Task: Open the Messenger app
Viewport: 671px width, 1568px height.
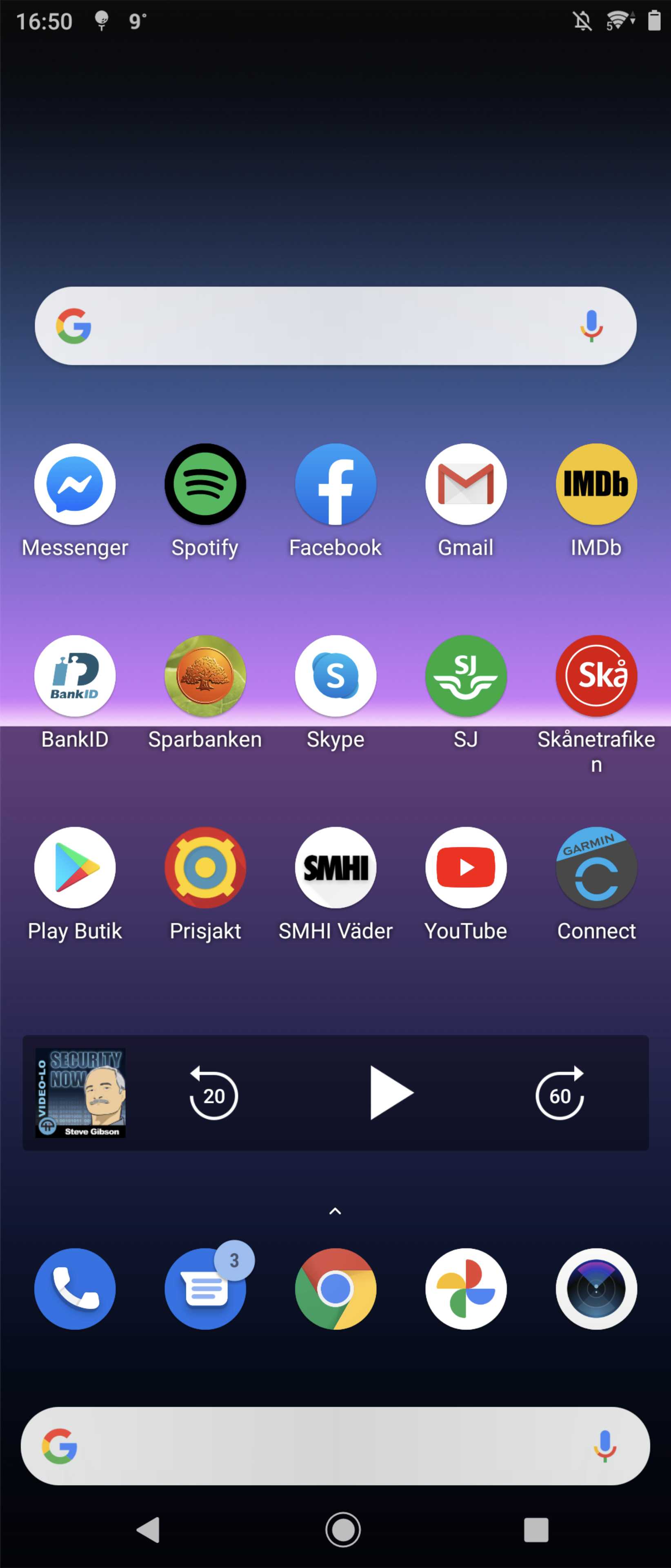Action: (x=75, y=485)
